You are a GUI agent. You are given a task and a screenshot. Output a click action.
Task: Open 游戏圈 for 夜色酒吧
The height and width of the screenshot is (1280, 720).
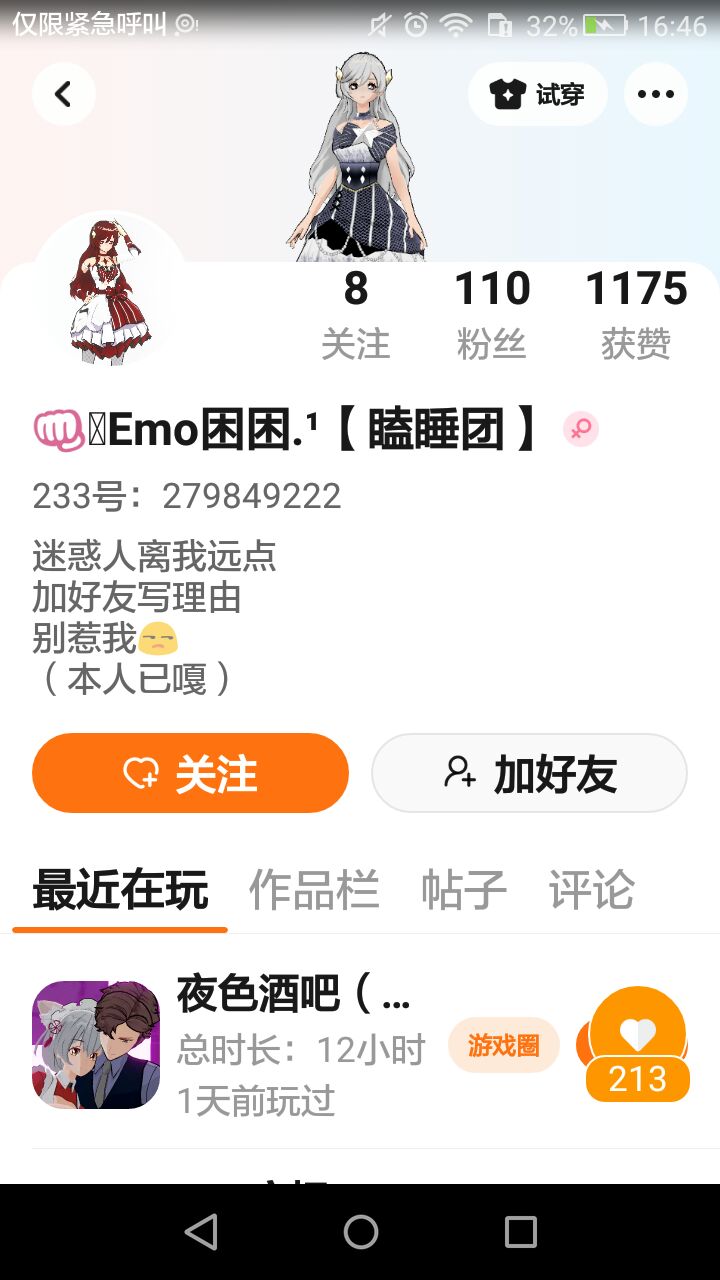coord(503,1045)
